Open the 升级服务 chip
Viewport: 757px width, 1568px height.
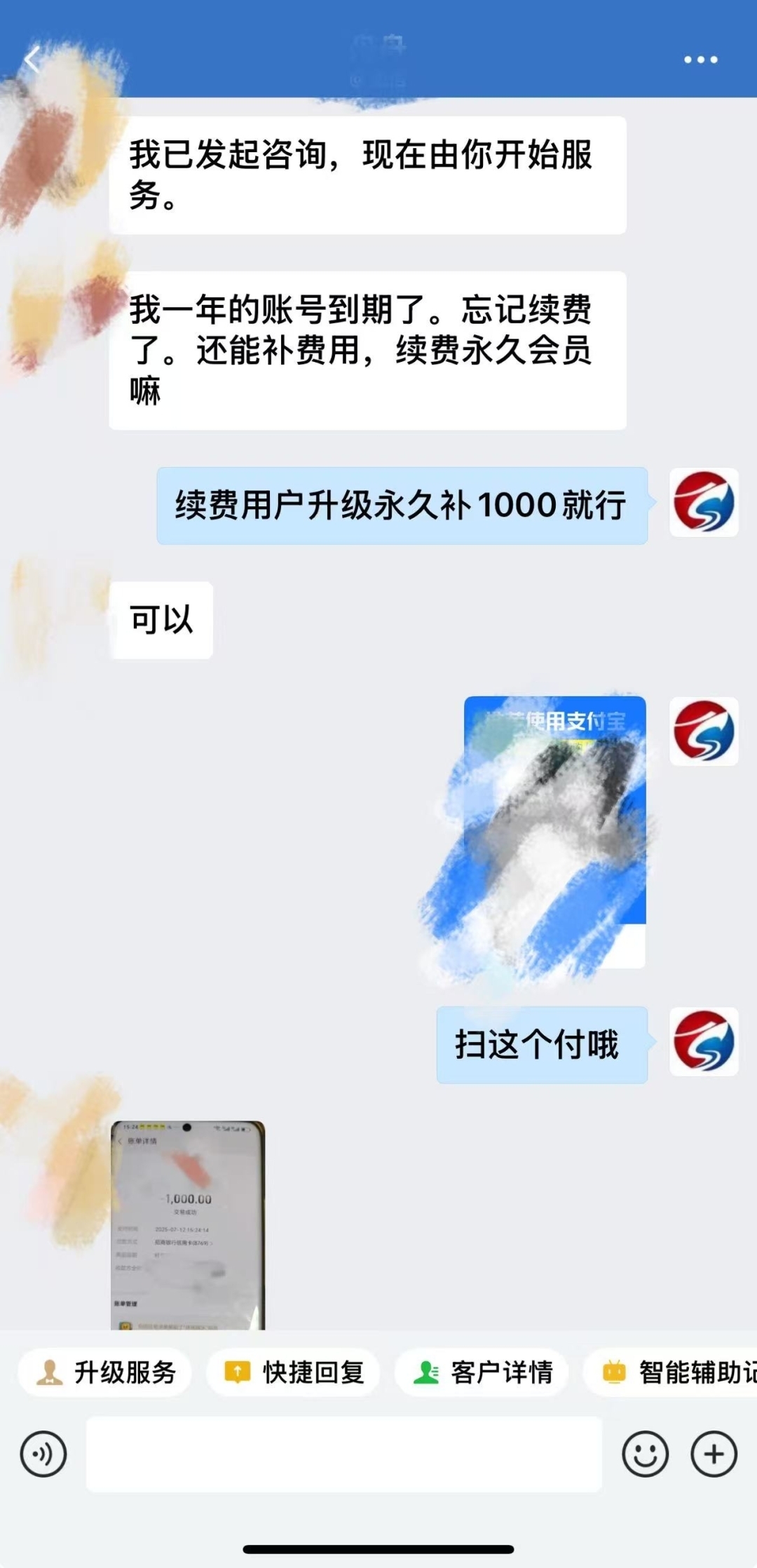coord(105,1372)
